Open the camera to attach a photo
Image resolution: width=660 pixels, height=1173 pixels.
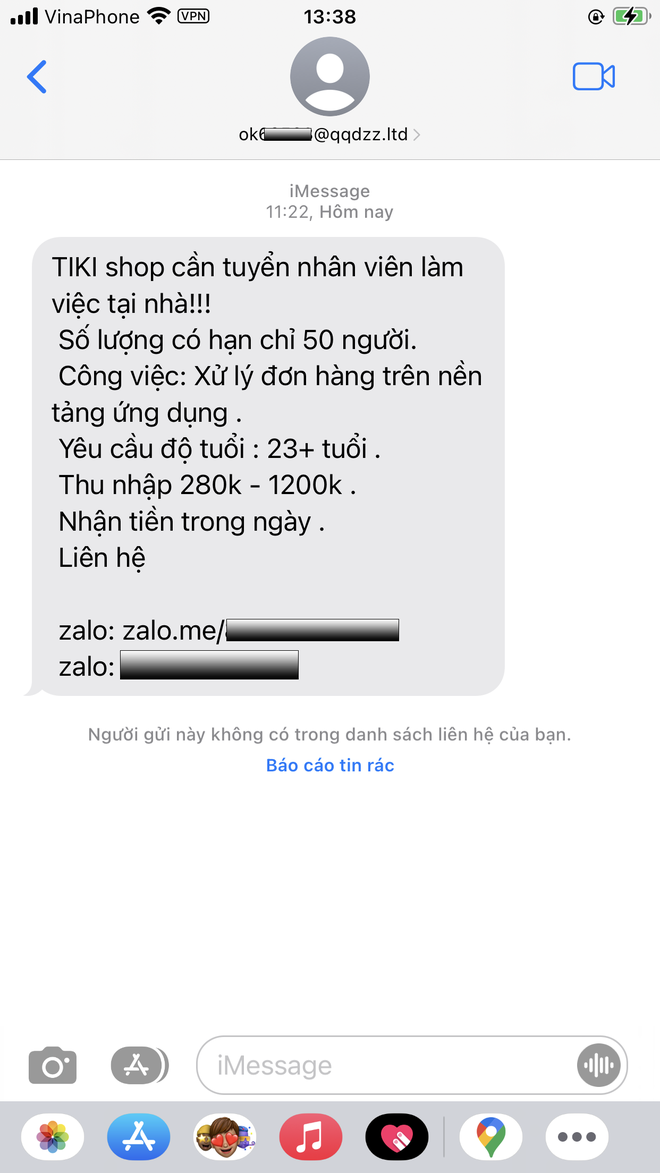coord(52,1065)
